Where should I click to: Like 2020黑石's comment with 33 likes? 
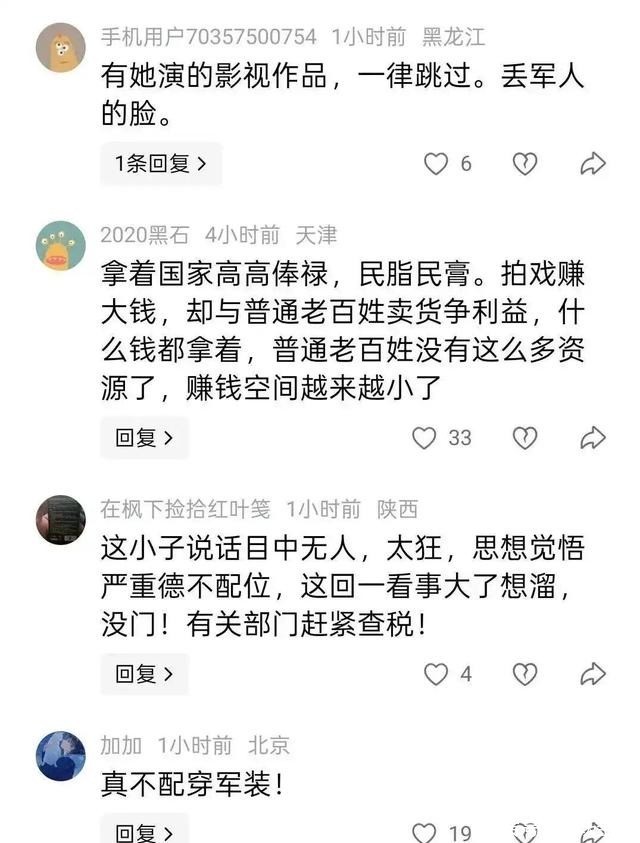pos(426,437)
